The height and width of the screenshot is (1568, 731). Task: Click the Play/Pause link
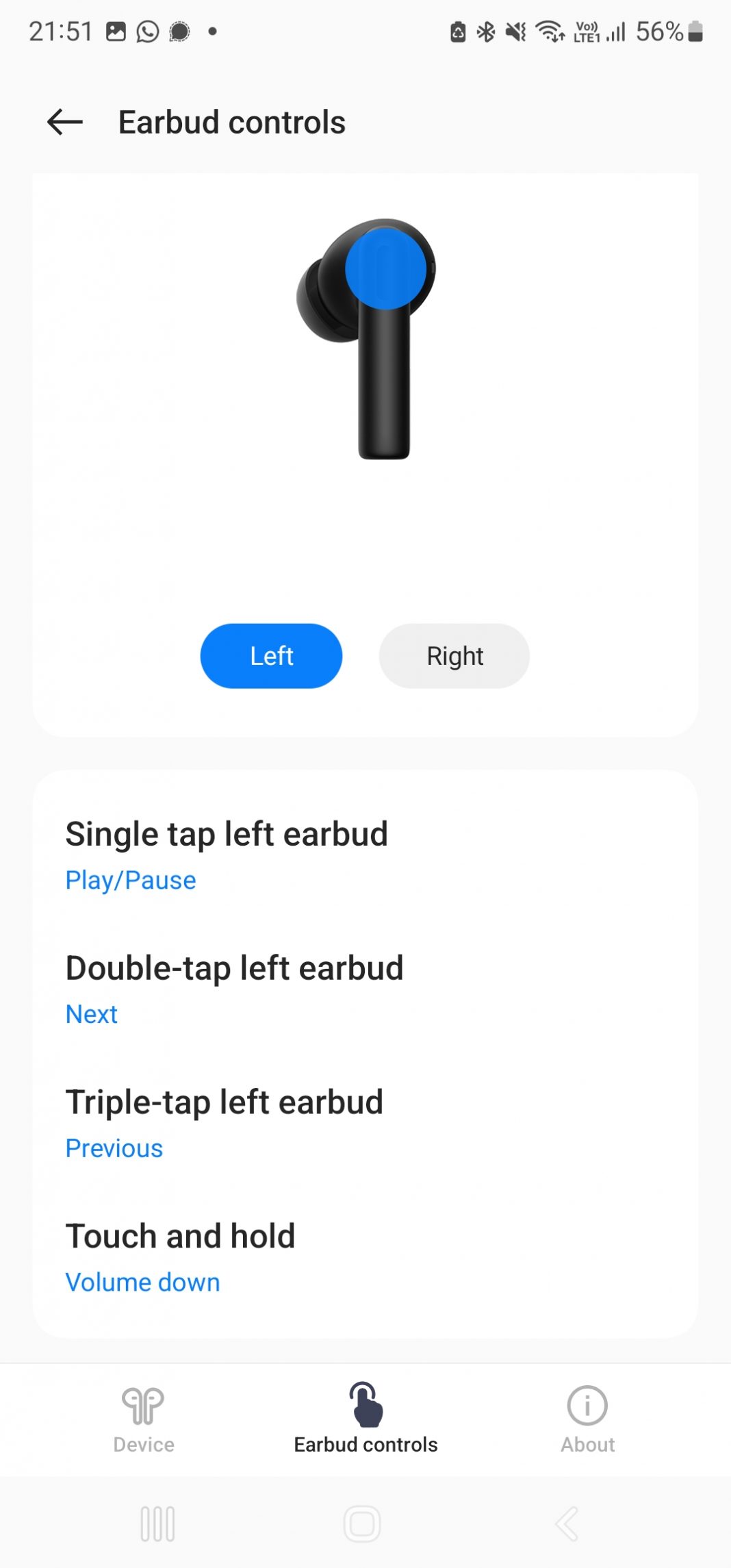coord(130,880)
